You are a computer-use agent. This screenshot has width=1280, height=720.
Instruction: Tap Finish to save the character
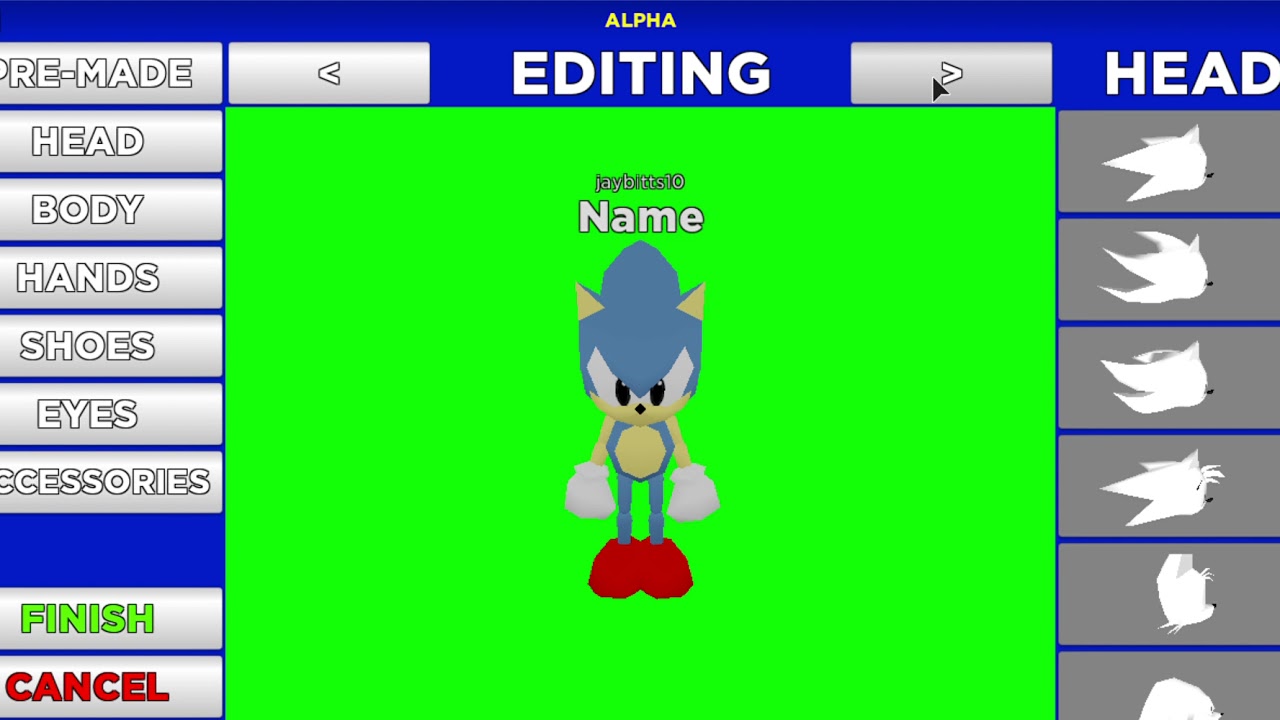coord(110,619)
